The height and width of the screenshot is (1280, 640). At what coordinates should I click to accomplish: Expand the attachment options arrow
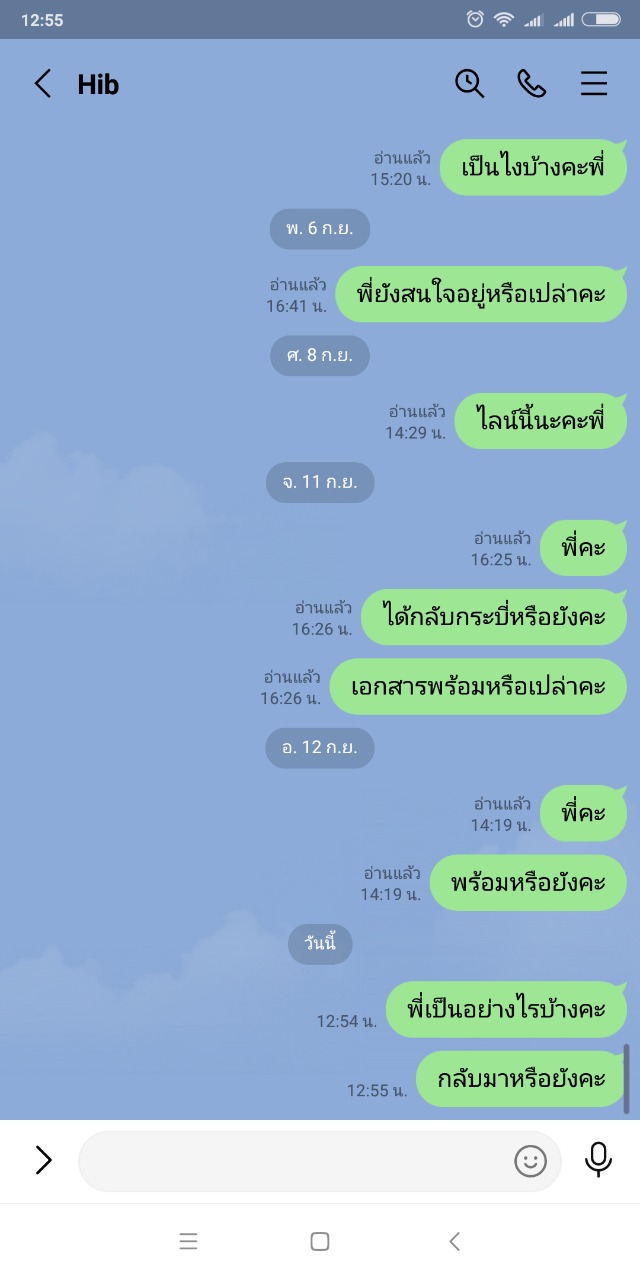(x=43, y=1160)
